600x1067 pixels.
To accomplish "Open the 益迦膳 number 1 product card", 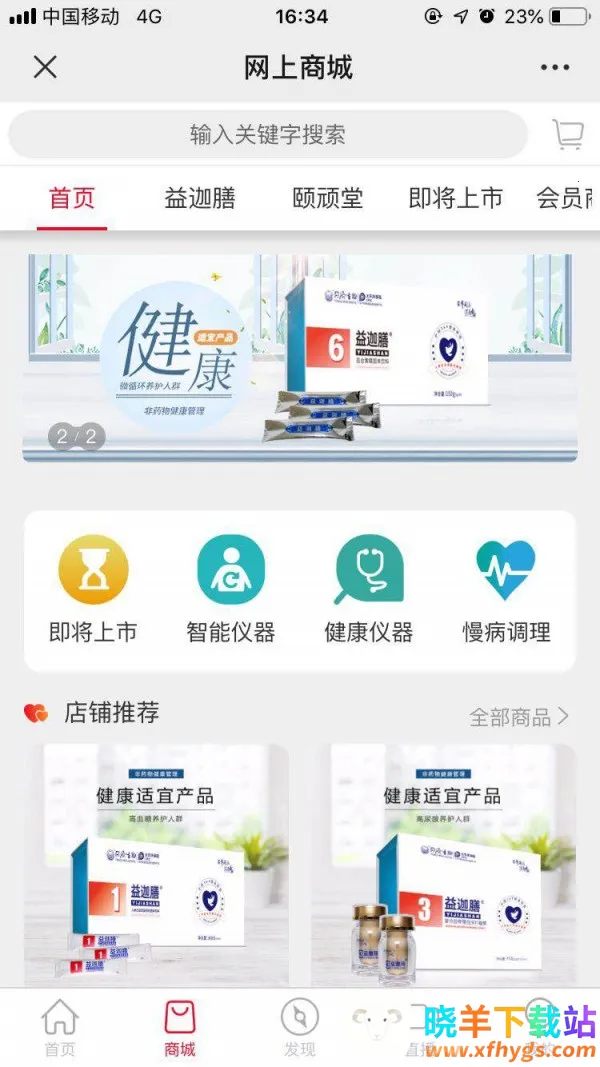I will 156,865.
